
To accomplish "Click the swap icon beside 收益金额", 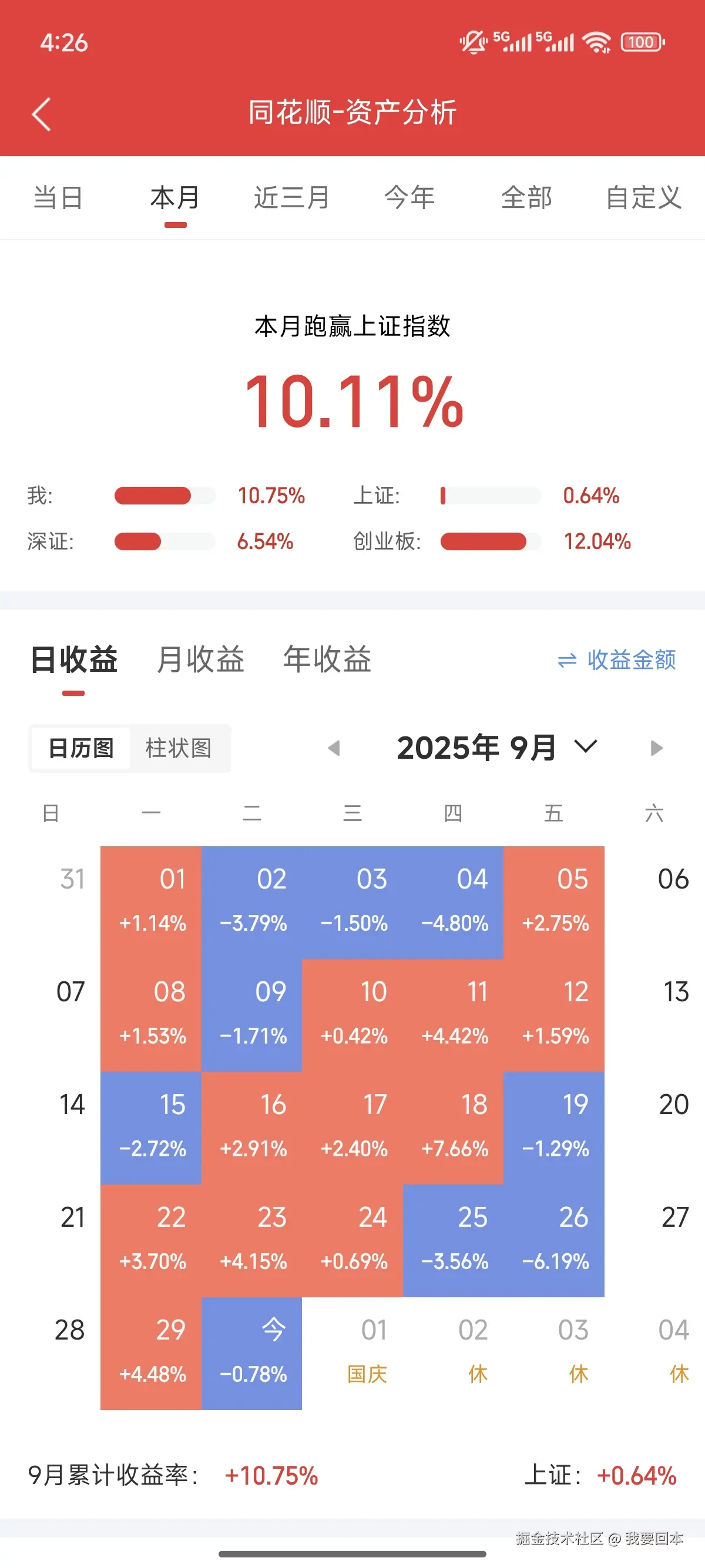I will [567, 661].
